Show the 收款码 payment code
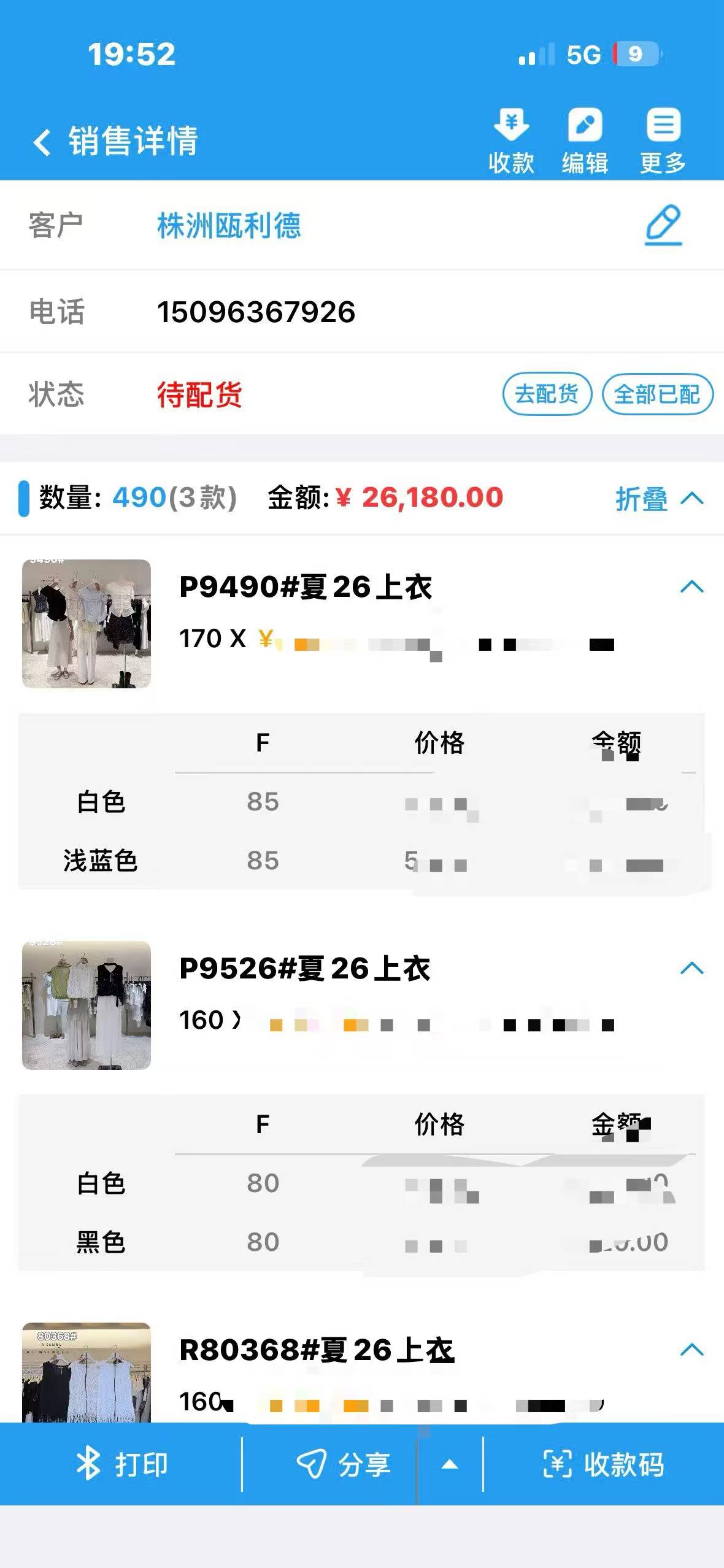724x1568 pixels. click(x=604, y=1464)
